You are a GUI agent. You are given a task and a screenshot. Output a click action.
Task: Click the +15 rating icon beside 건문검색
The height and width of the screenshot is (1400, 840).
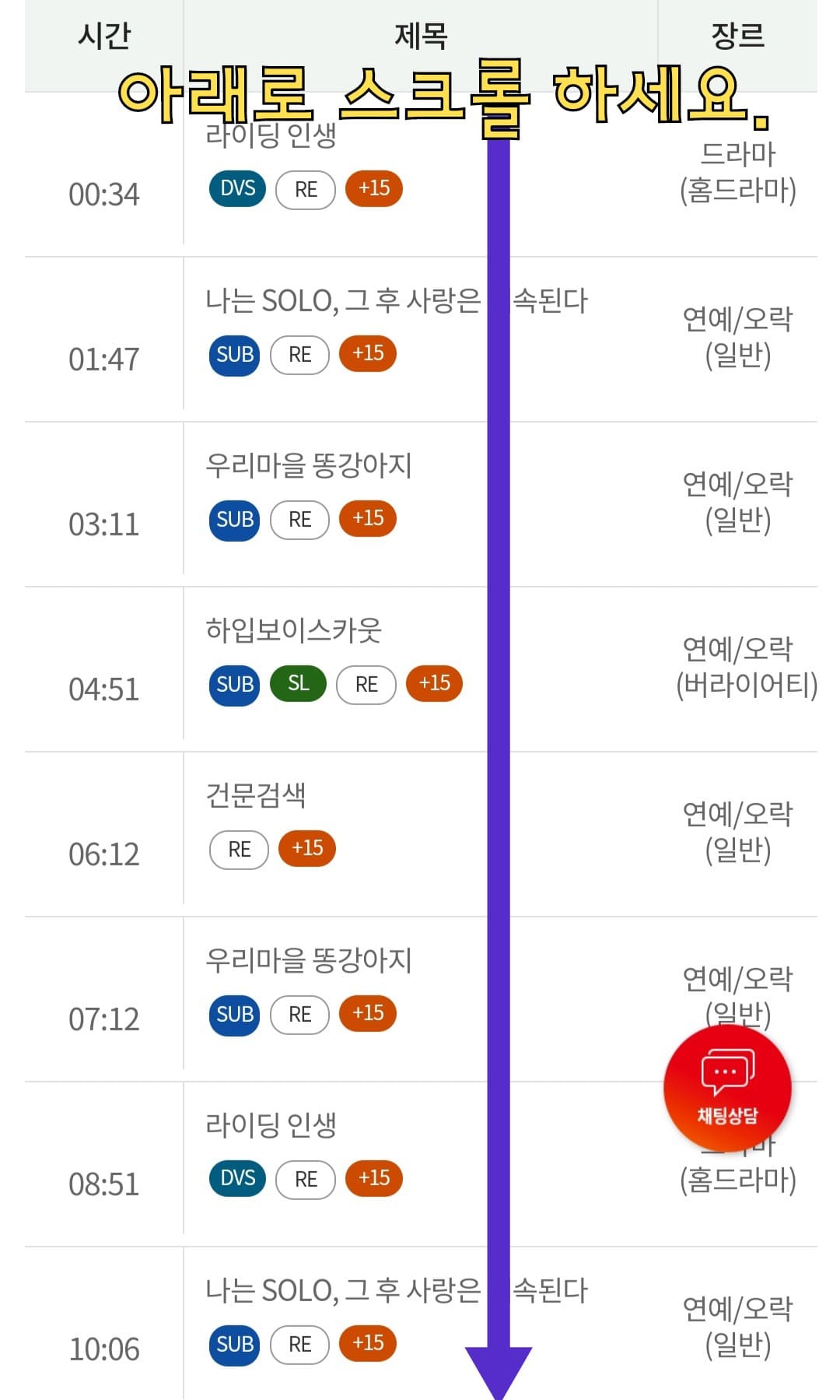click(x=306, y=848)
